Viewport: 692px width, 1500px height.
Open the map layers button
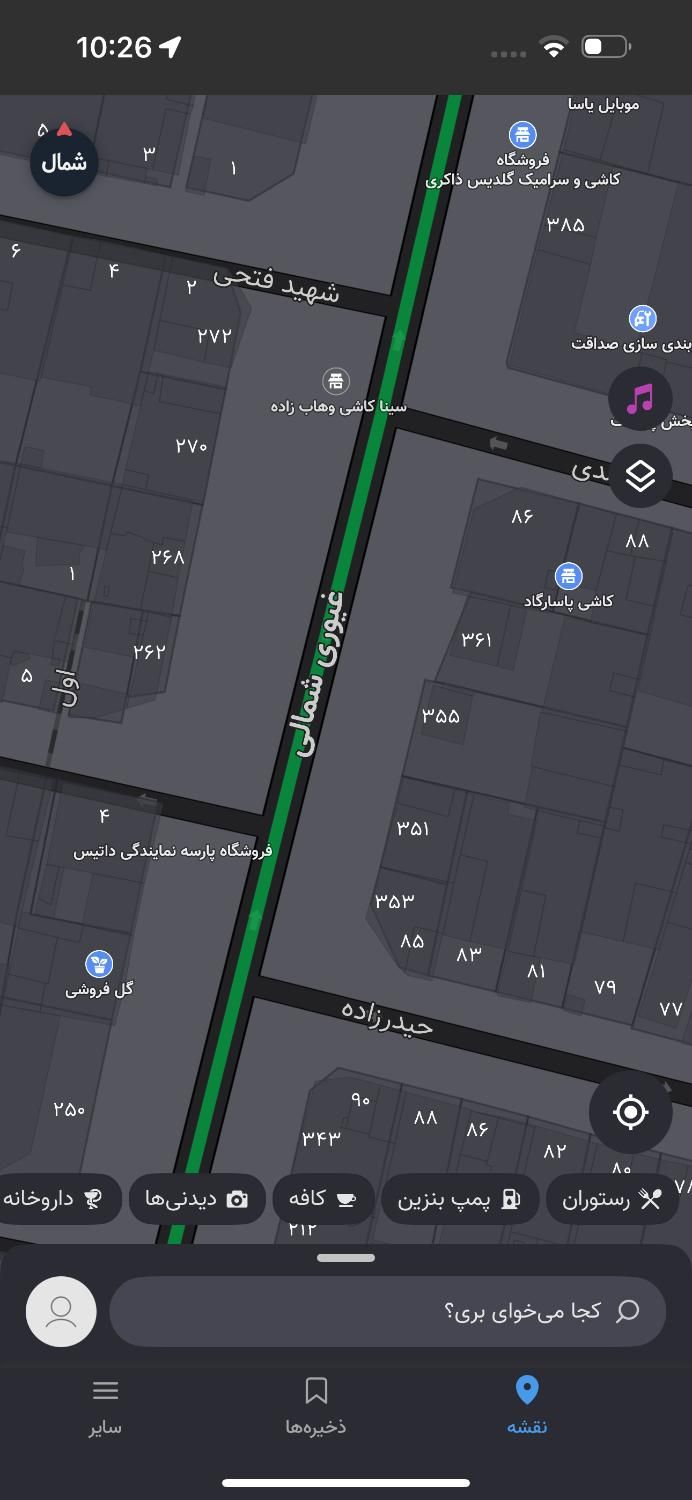click(x=640, y=476)
